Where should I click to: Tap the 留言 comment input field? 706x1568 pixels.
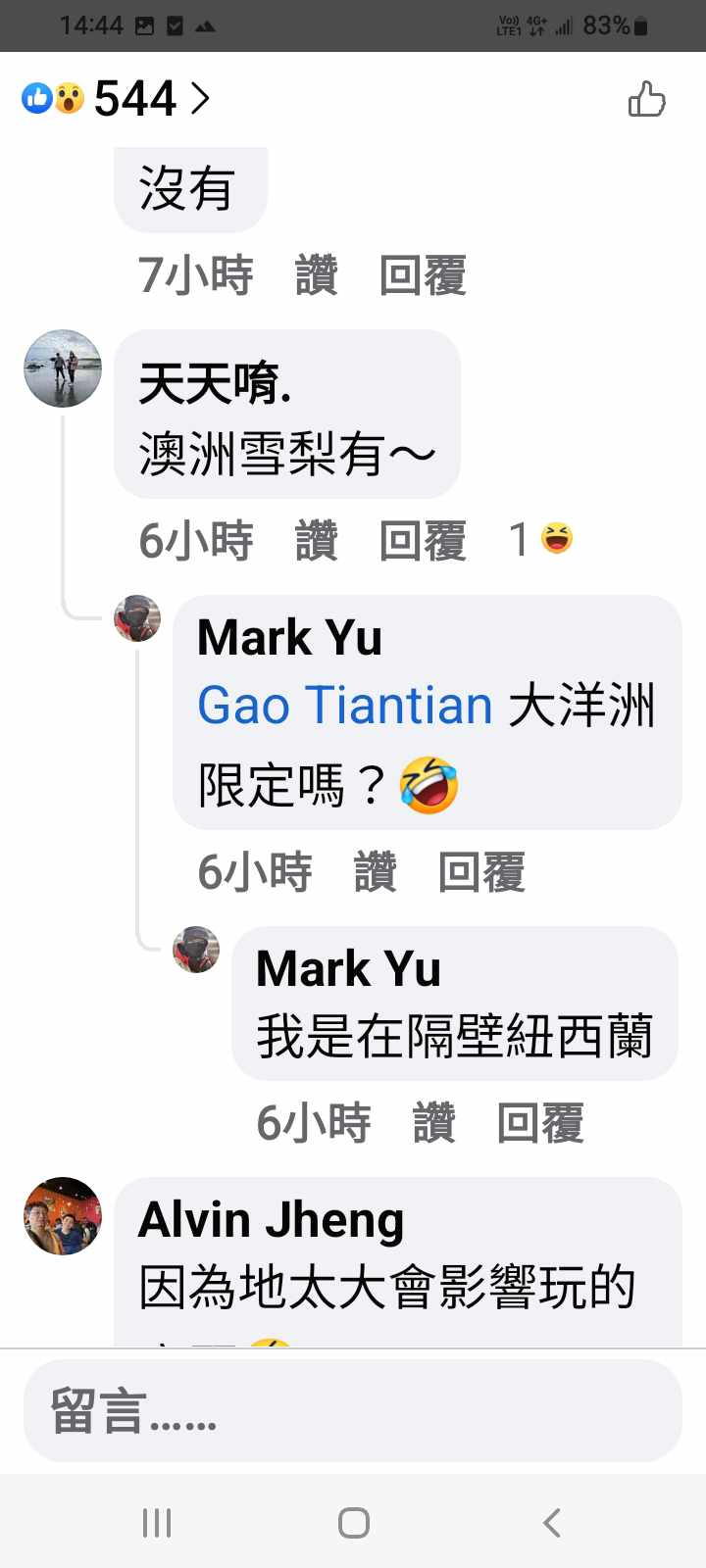[x=352, y=1411]
